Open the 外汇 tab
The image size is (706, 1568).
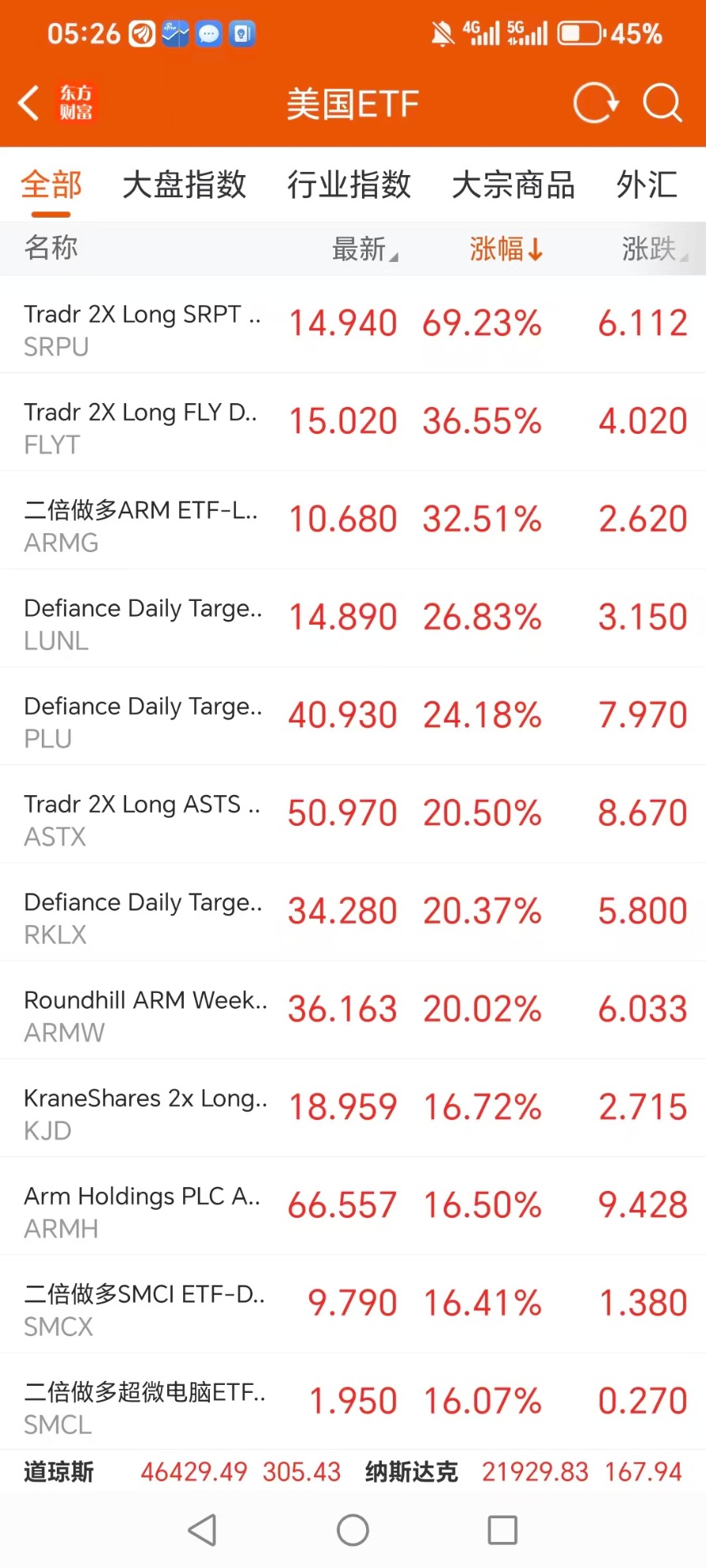[x=647, y=185]
